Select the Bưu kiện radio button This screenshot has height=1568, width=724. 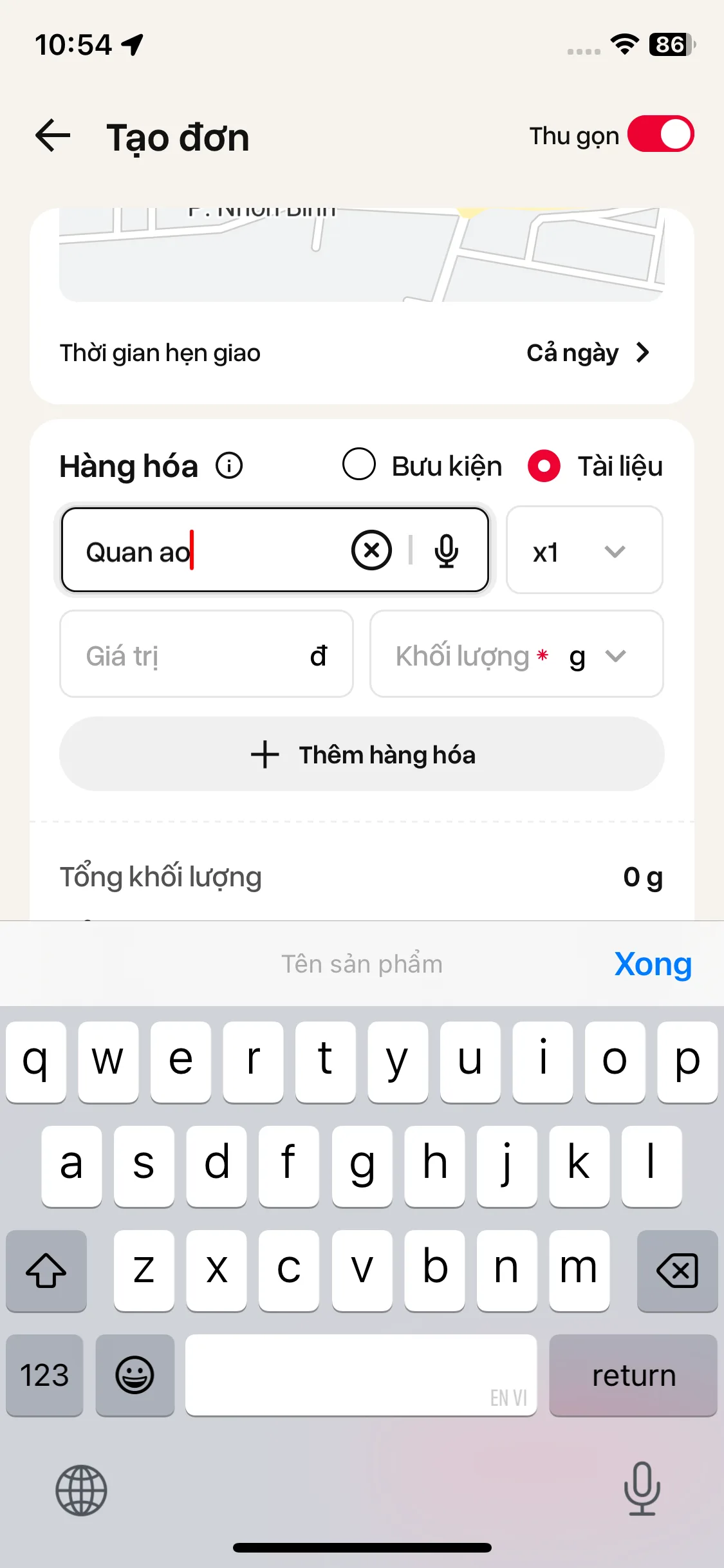click(x=360, y=465)
